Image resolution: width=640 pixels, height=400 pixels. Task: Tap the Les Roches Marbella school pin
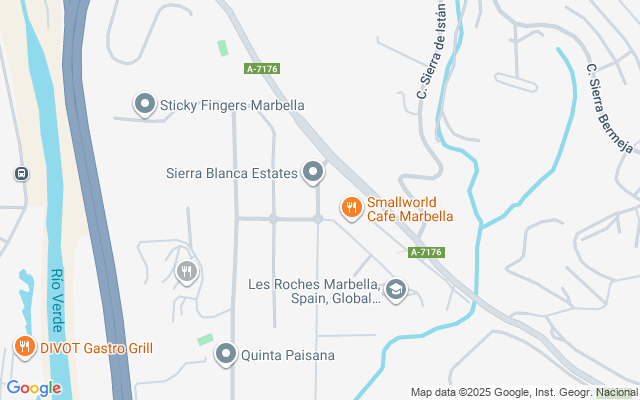396,290
